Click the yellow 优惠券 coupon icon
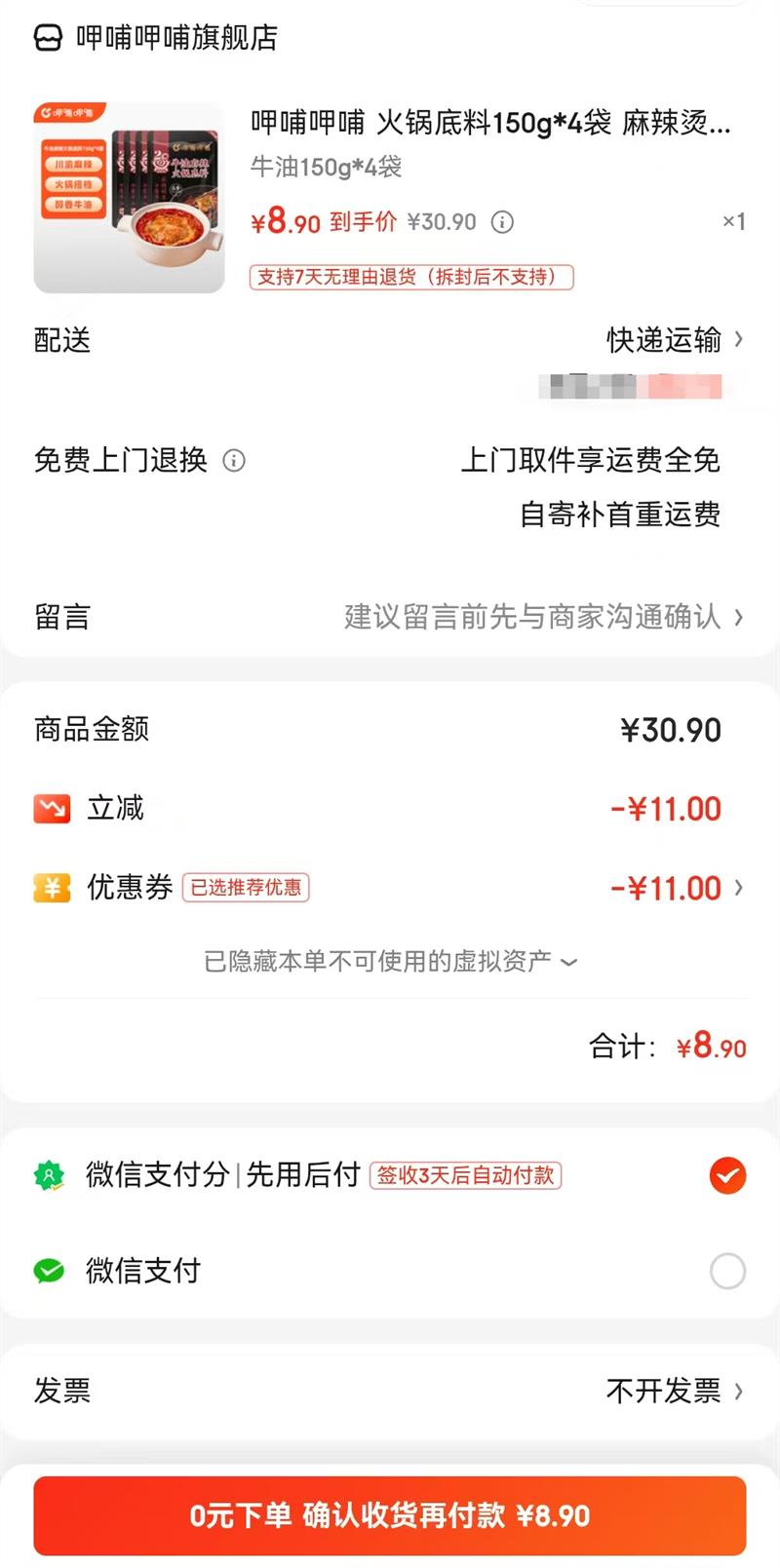 tap(52, 888)
